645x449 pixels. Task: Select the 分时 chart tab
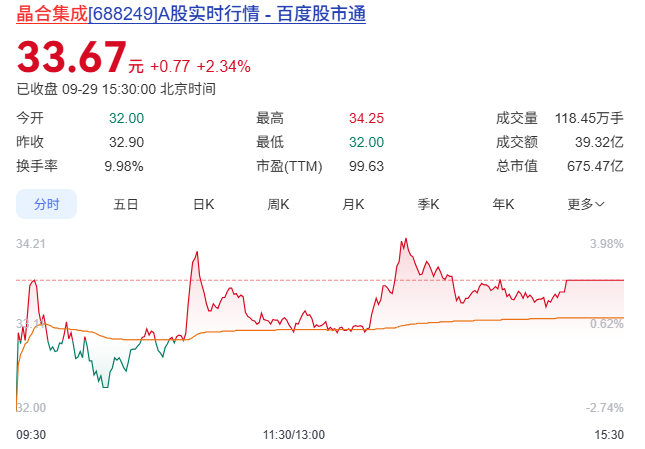coord(47,204)
